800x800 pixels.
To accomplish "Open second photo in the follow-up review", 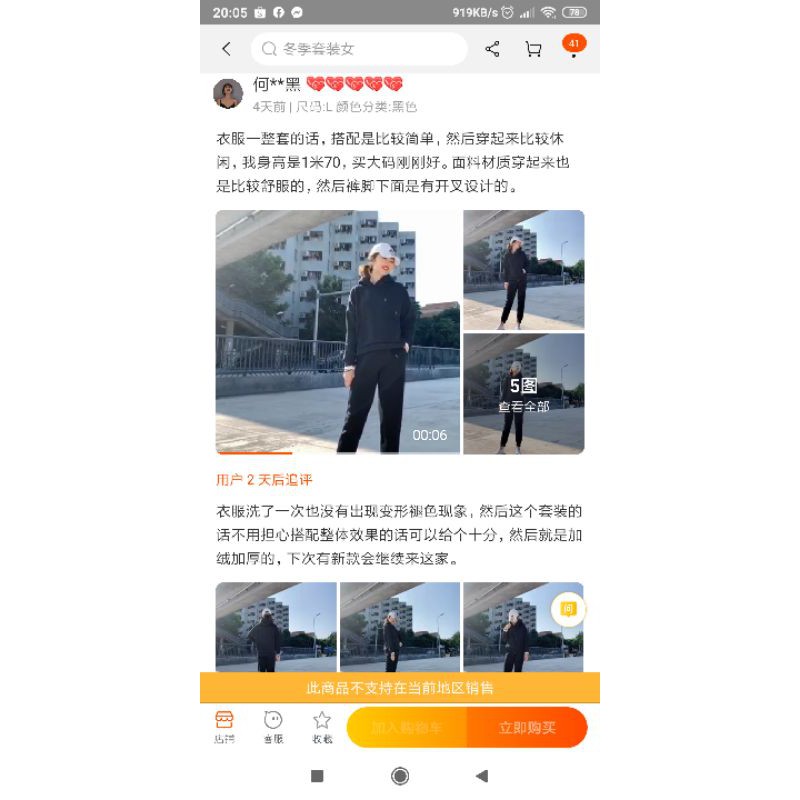I will 400,627.
